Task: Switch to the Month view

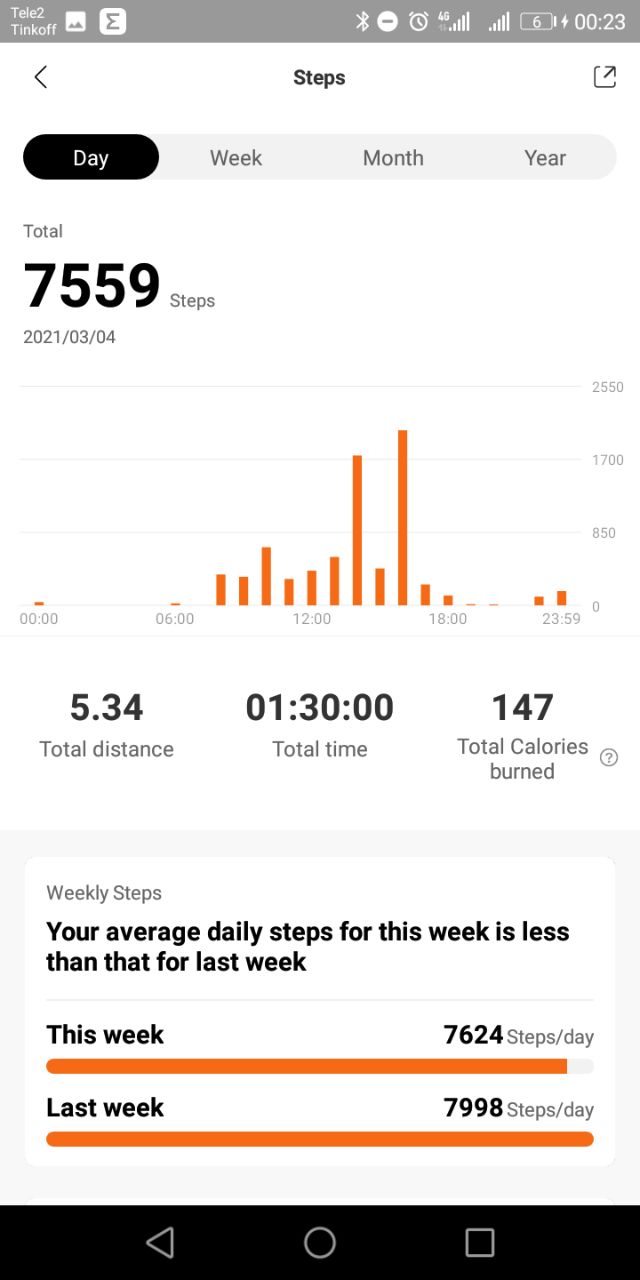Action: [x=393, y=157]
